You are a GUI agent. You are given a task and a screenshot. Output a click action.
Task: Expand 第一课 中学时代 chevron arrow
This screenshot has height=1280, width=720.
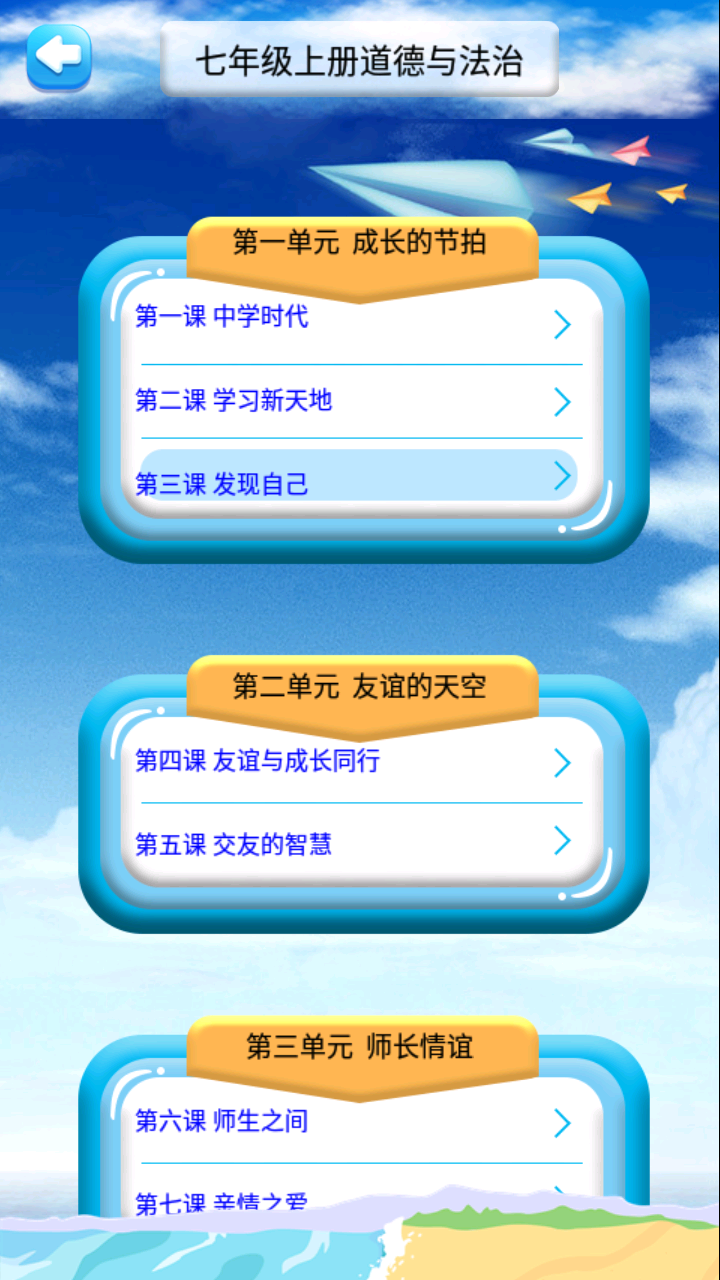point(562,325)
